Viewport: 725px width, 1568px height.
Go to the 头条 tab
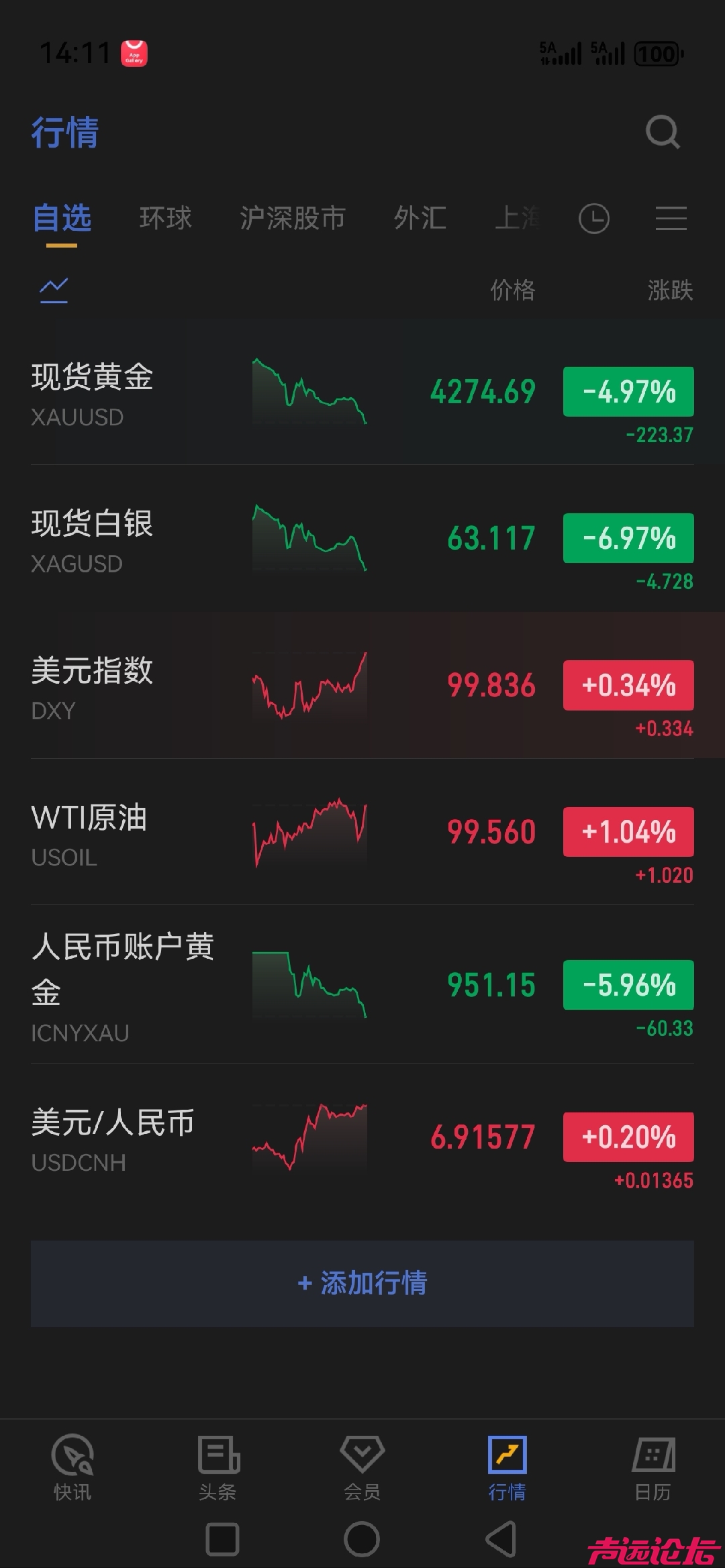217,1468
